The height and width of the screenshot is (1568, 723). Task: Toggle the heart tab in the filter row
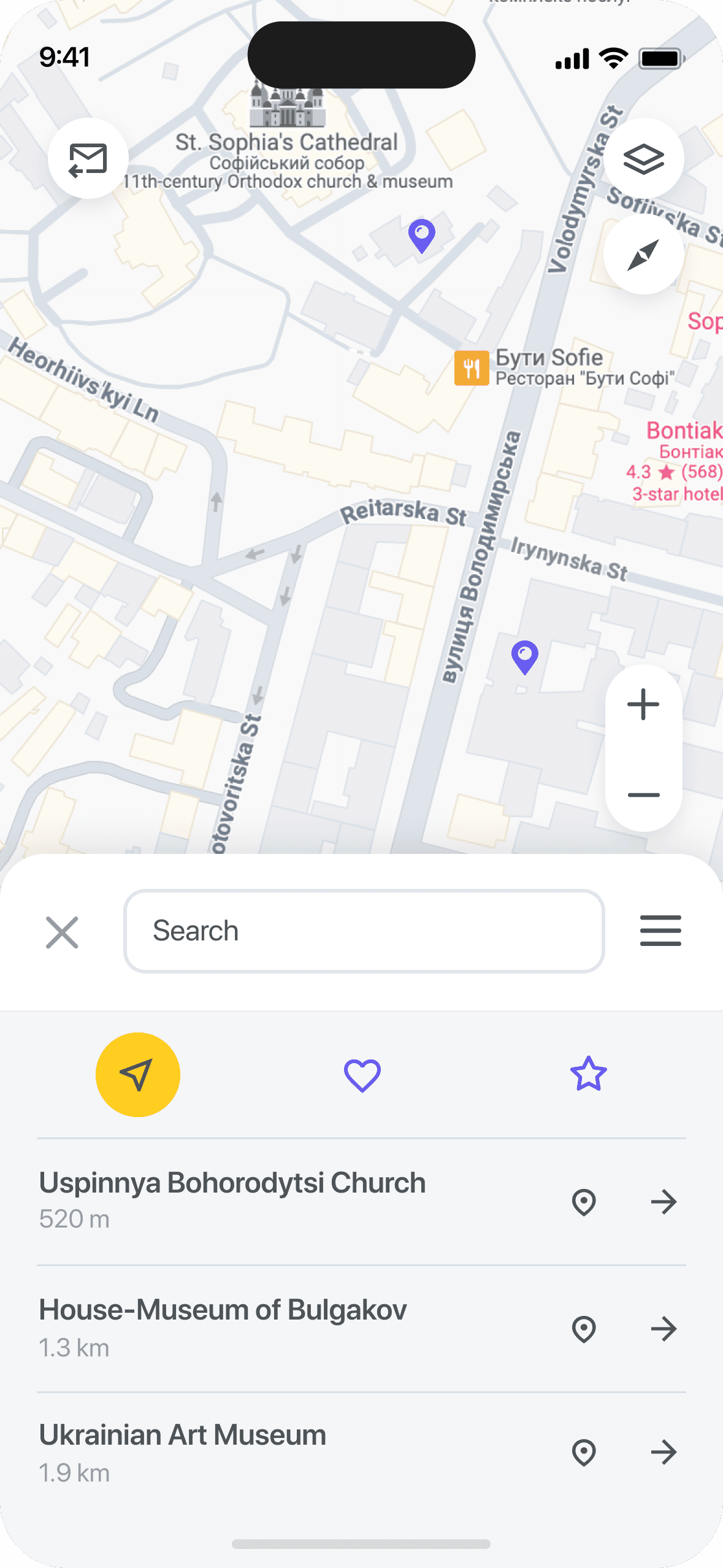click(362, 1074)
